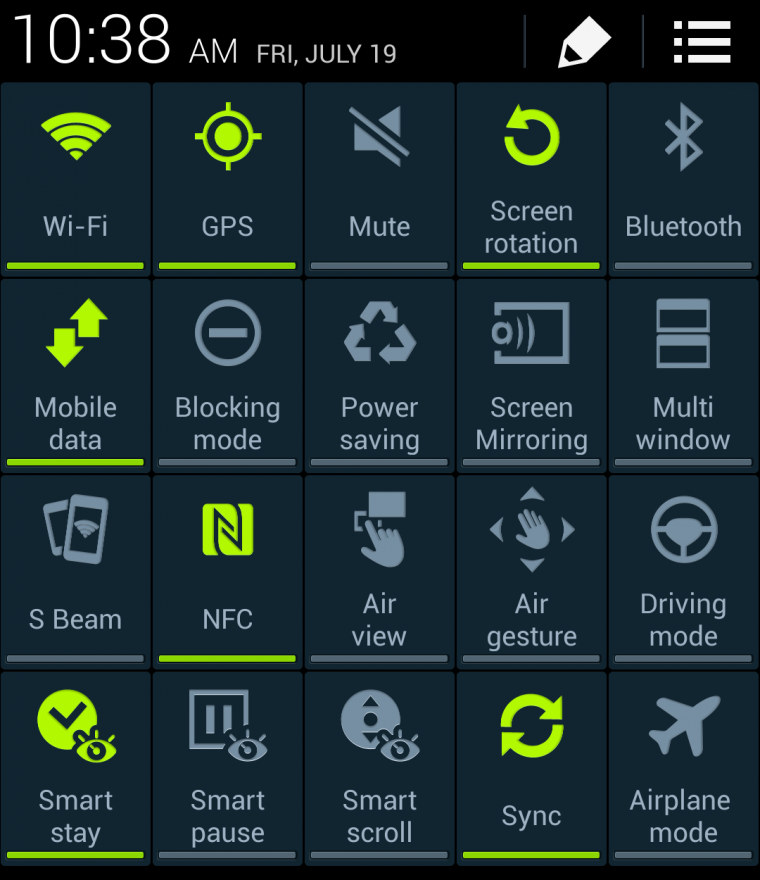Enable Air view
The width and height of the screenshot is (760, 880).
[380, 570]
